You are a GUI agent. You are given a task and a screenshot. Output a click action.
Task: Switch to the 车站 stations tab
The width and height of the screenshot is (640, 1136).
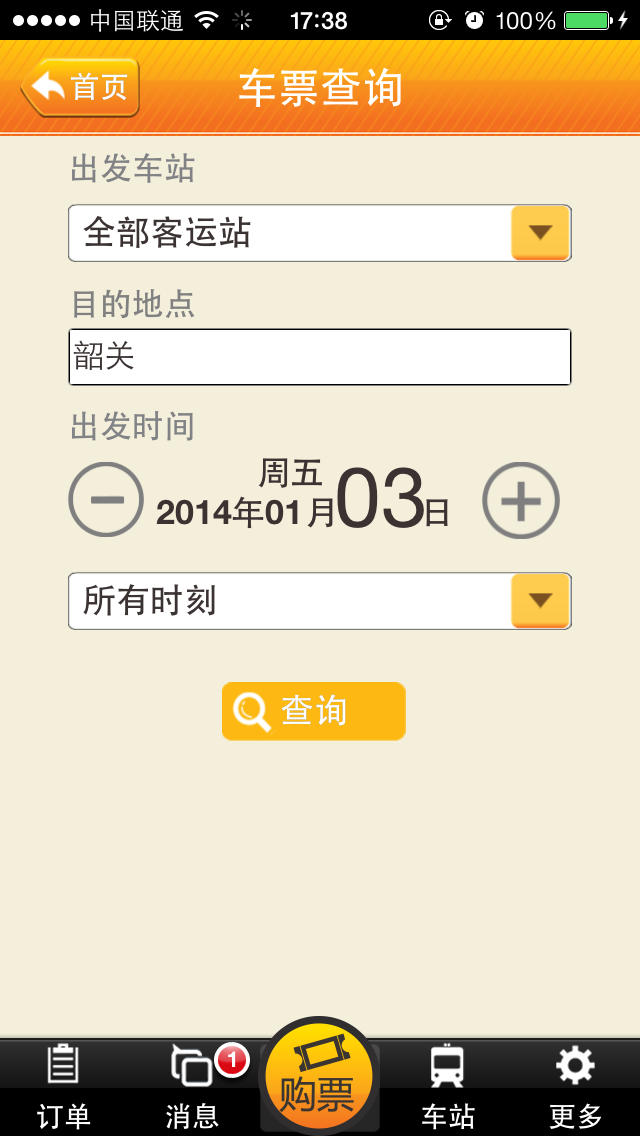(x=447, y=1088)
